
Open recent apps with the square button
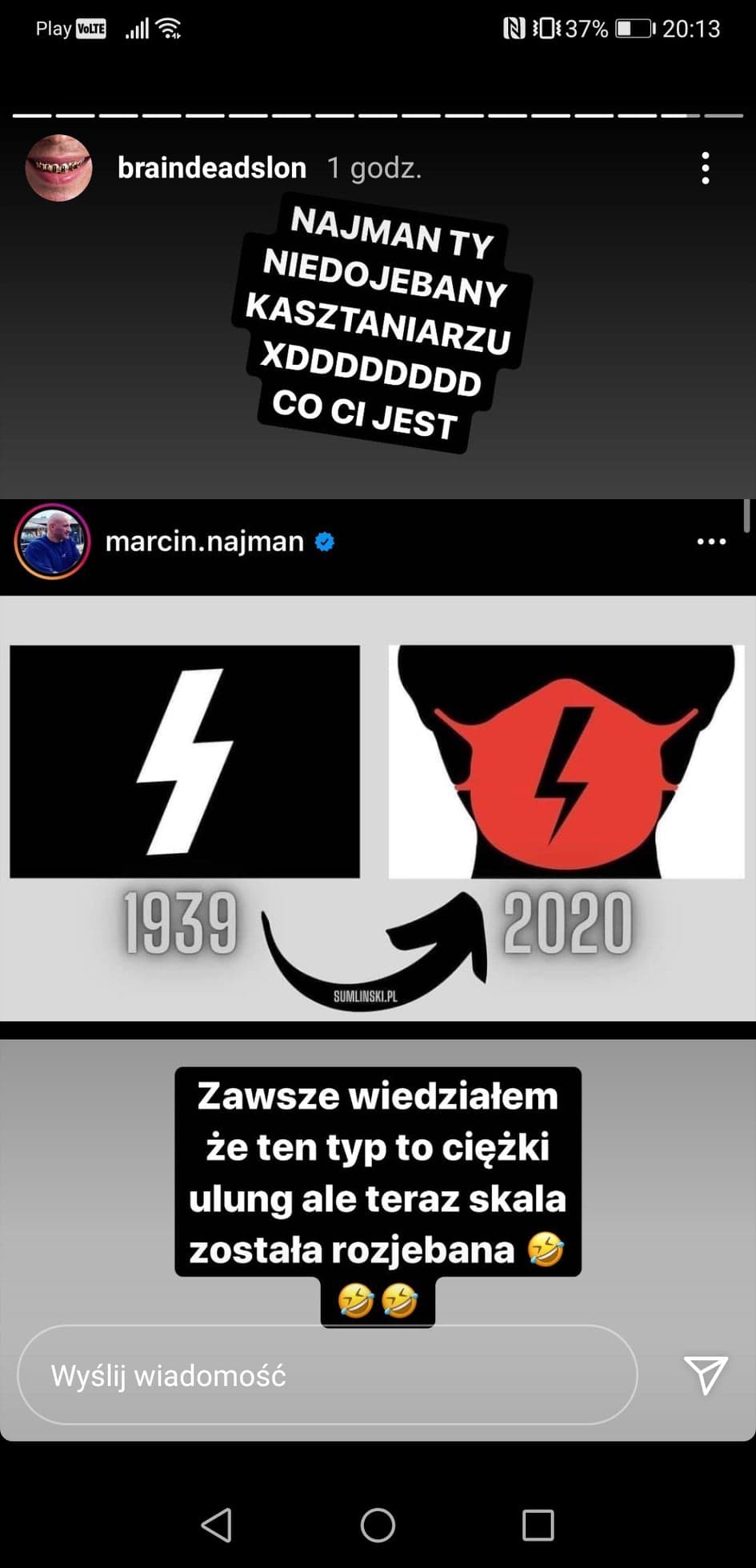click(x=538, y=1525)
